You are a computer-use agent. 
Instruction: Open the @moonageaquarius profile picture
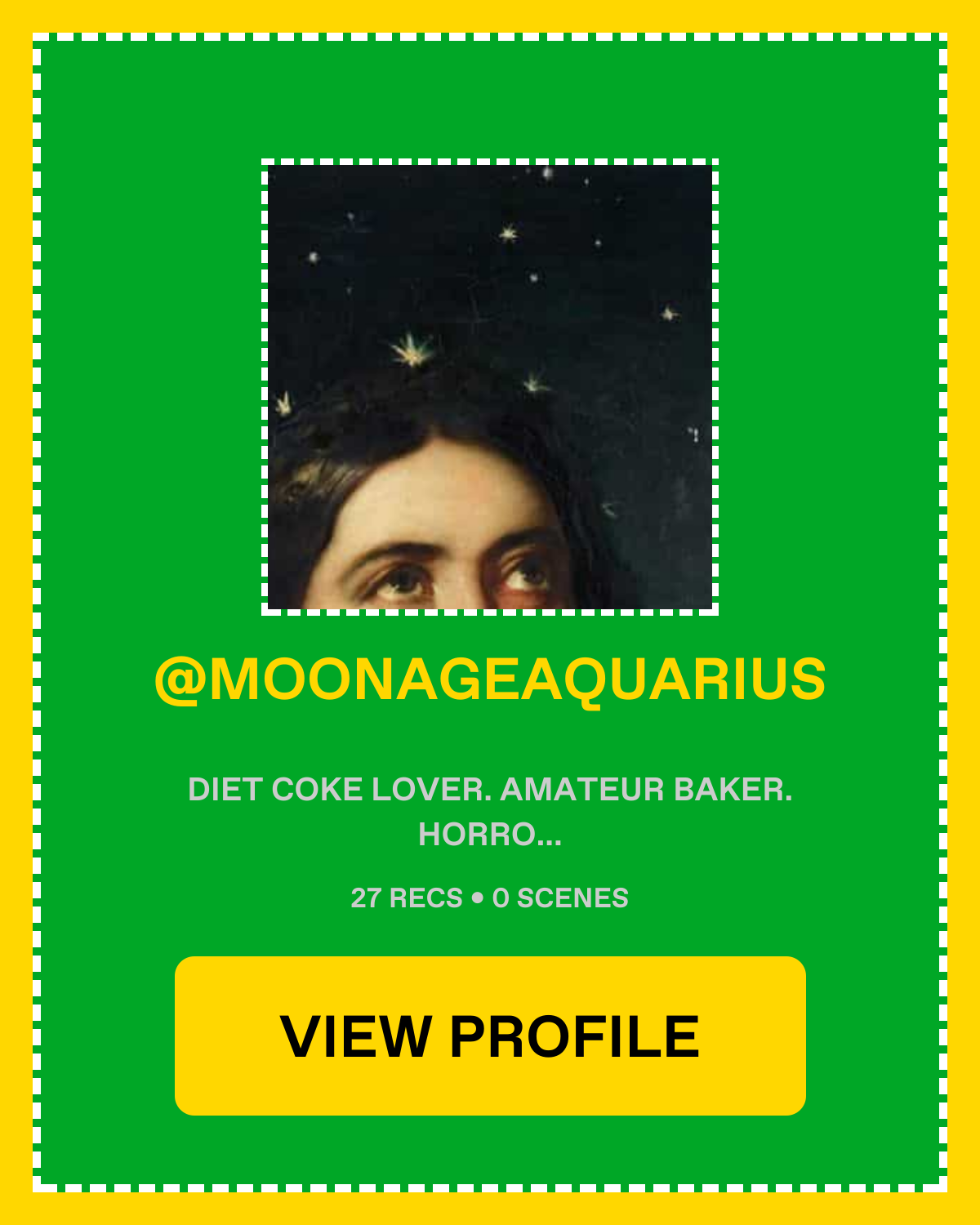tap(490, 387)
